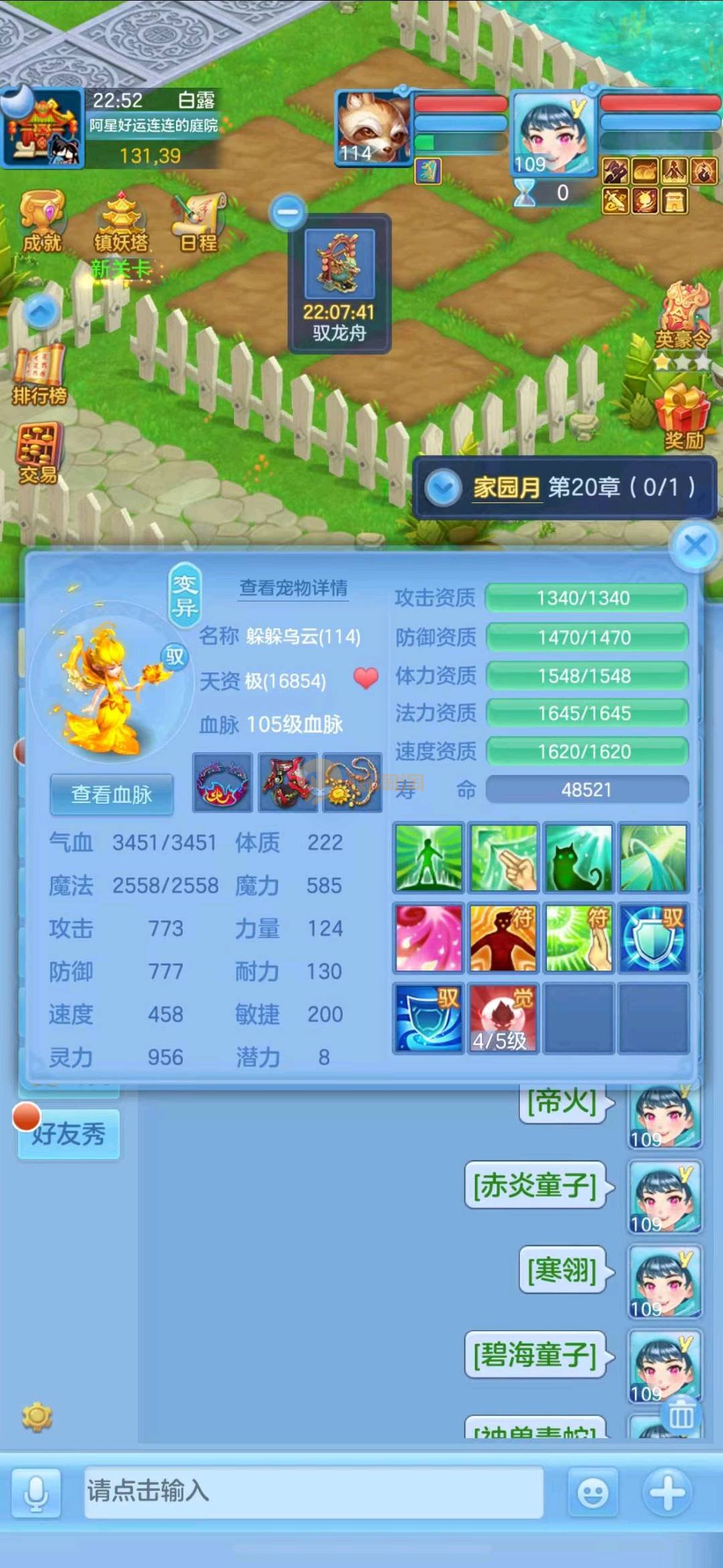
Task: Open the emoji picker
Action: (592, 1492)
